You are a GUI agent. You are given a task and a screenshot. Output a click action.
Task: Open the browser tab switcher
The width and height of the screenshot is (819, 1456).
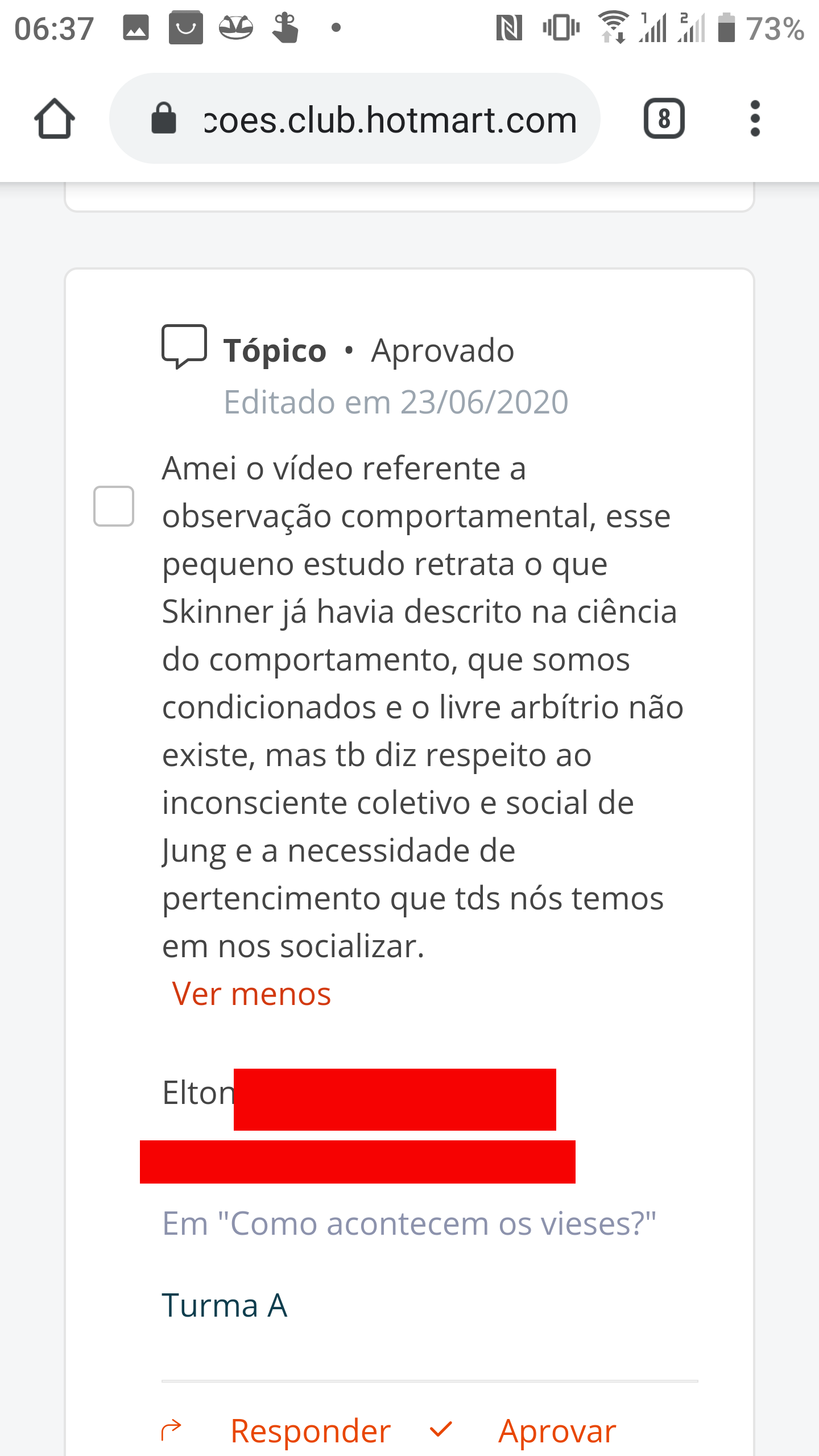click(x=664, y=119)
